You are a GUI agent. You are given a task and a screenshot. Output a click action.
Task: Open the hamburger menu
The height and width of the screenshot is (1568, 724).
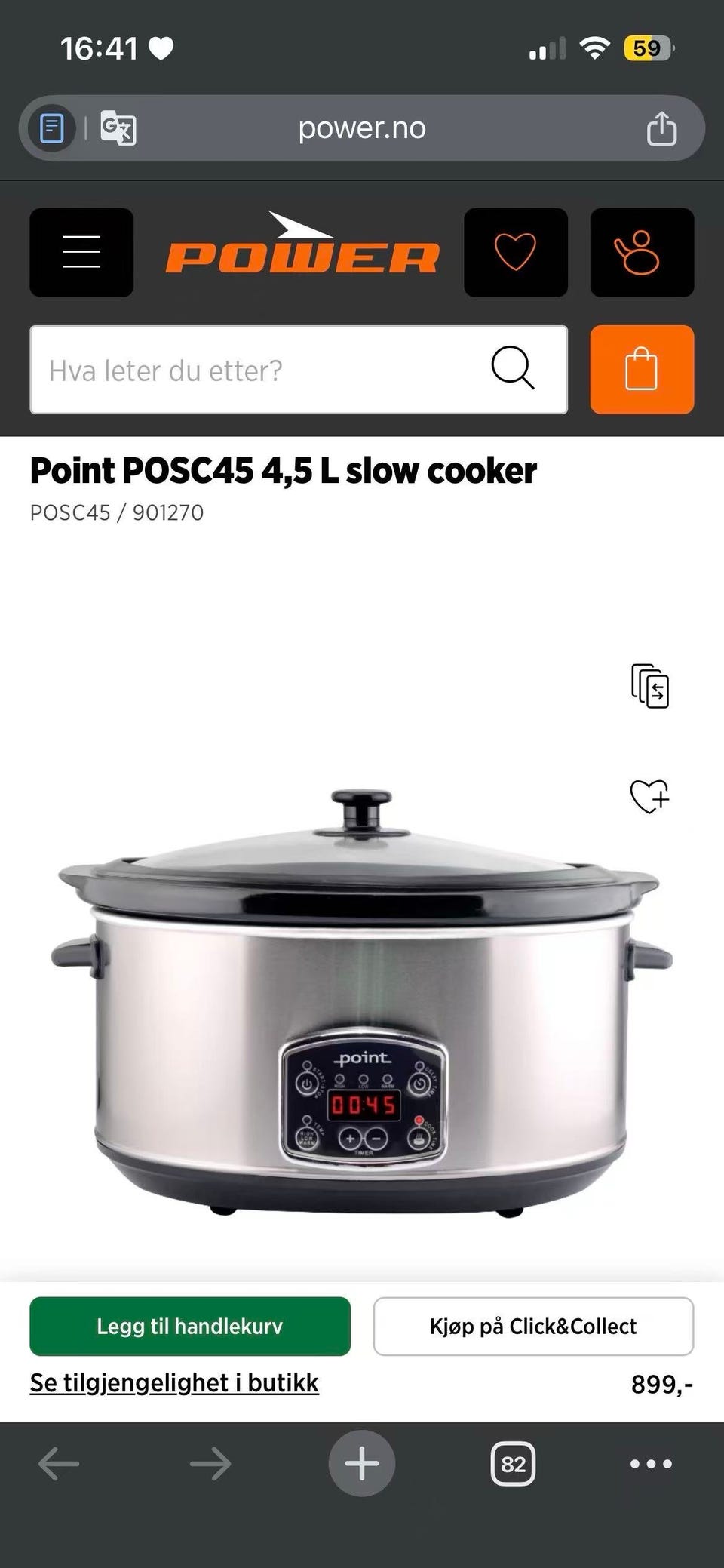(81, 252)
